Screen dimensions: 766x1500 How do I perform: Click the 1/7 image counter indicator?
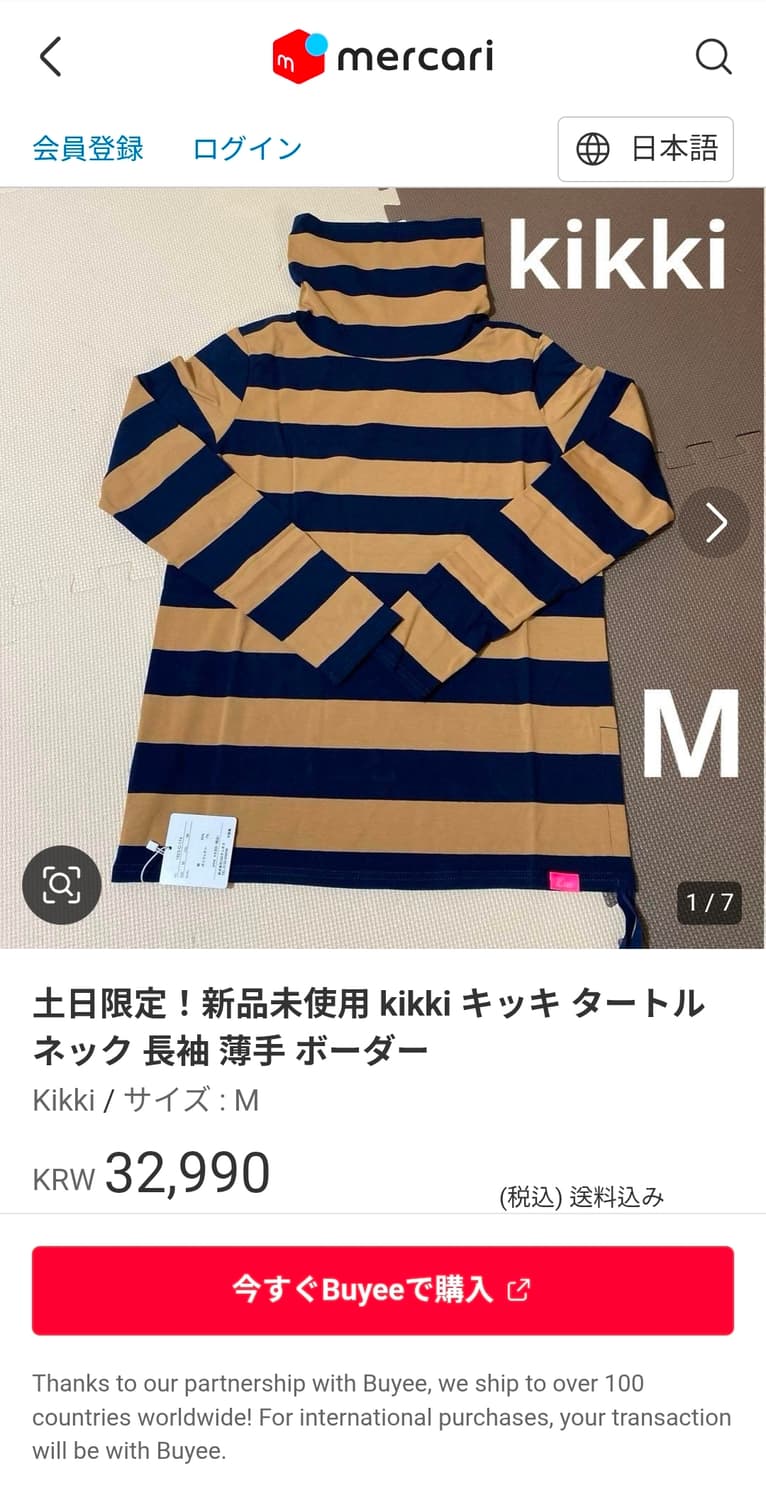(x=708, y=903)
